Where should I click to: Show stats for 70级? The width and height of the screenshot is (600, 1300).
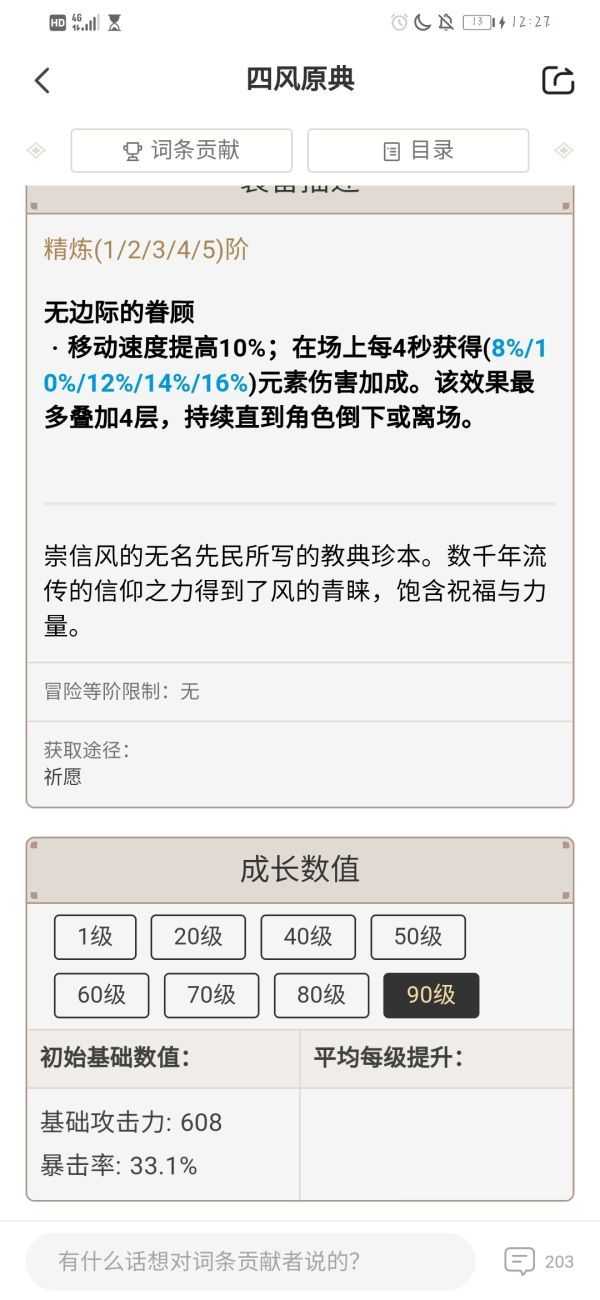[212, 995]
